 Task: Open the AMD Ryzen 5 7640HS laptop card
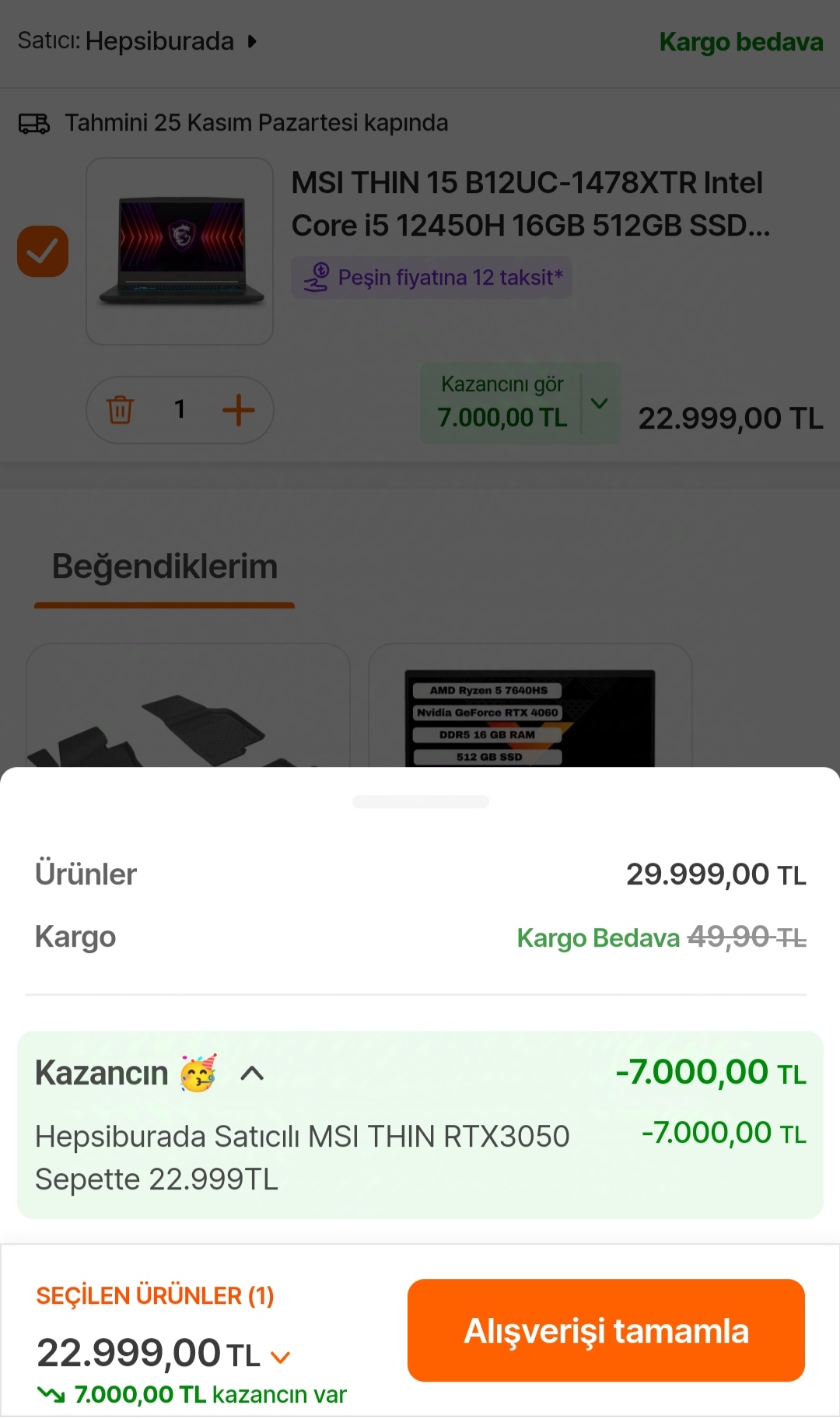click(530, 708)
